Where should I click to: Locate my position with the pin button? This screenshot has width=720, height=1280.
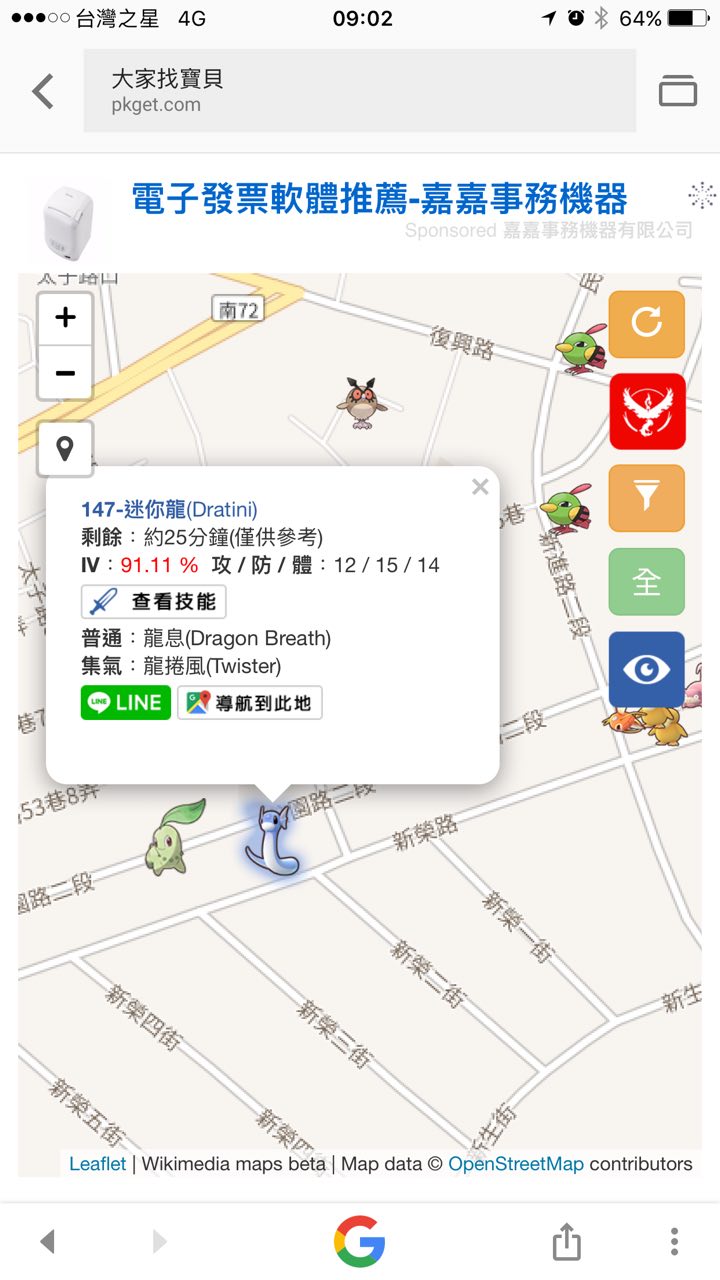[65, 449]
